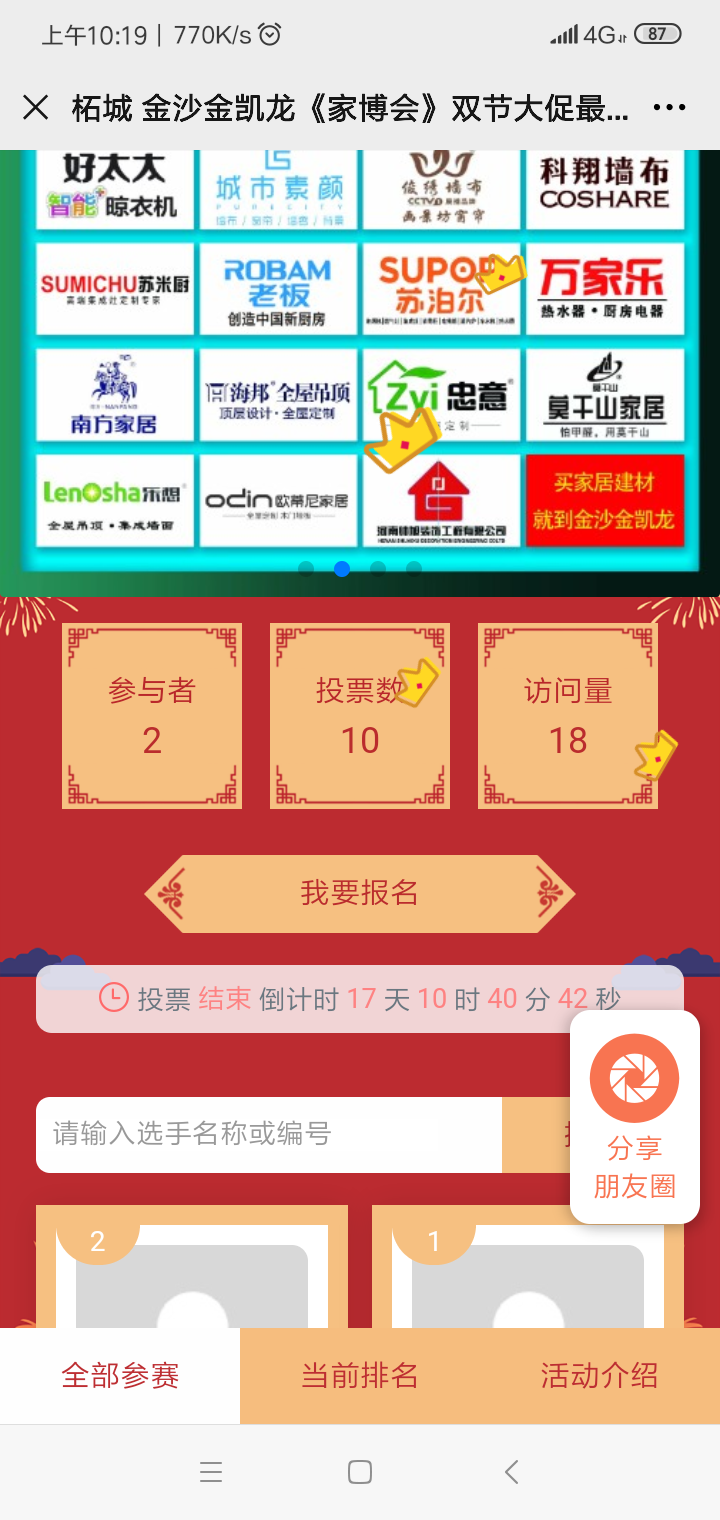Switch to the 当前排名 tab
The image size is (720, 1520).
coord(360,1376)
